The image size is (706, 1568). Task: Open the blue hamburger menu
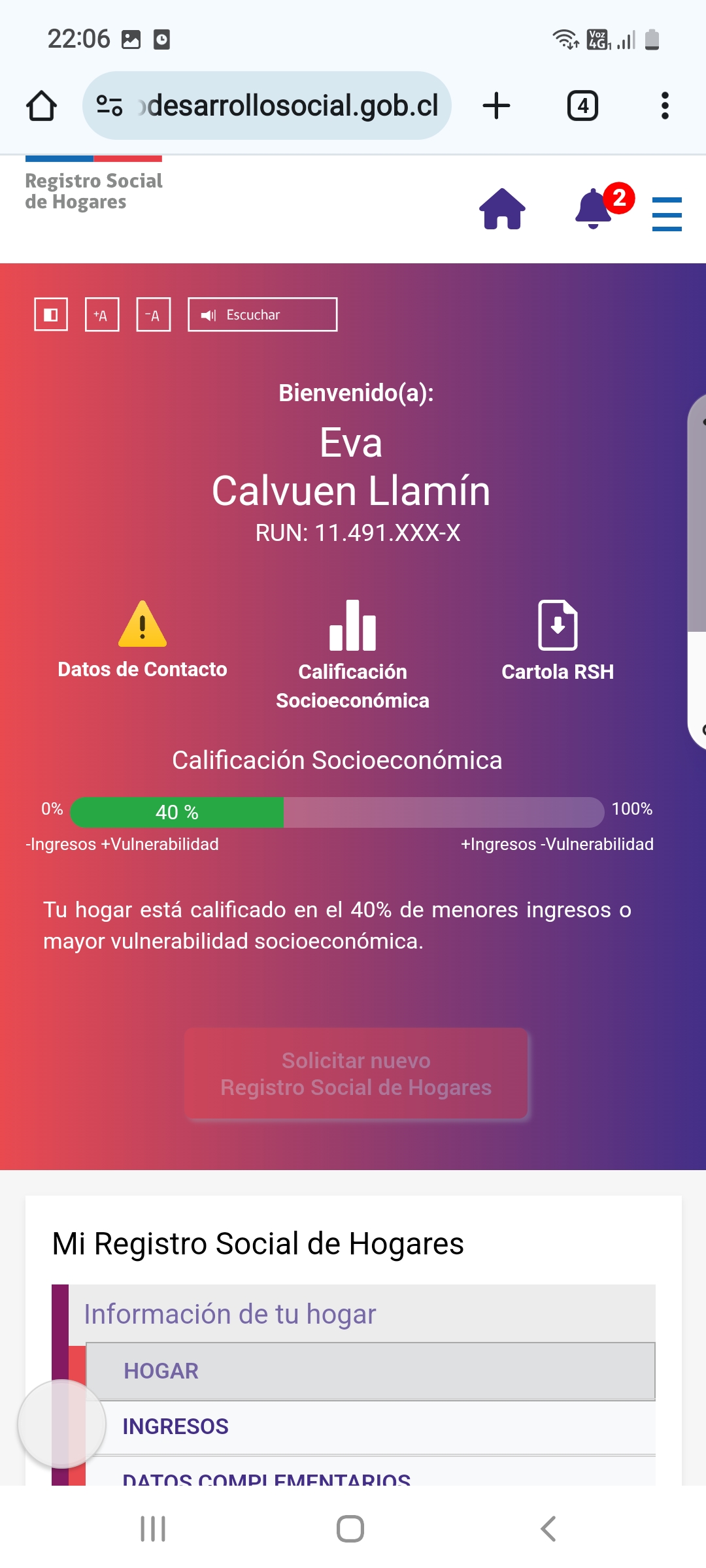point(667,214)
